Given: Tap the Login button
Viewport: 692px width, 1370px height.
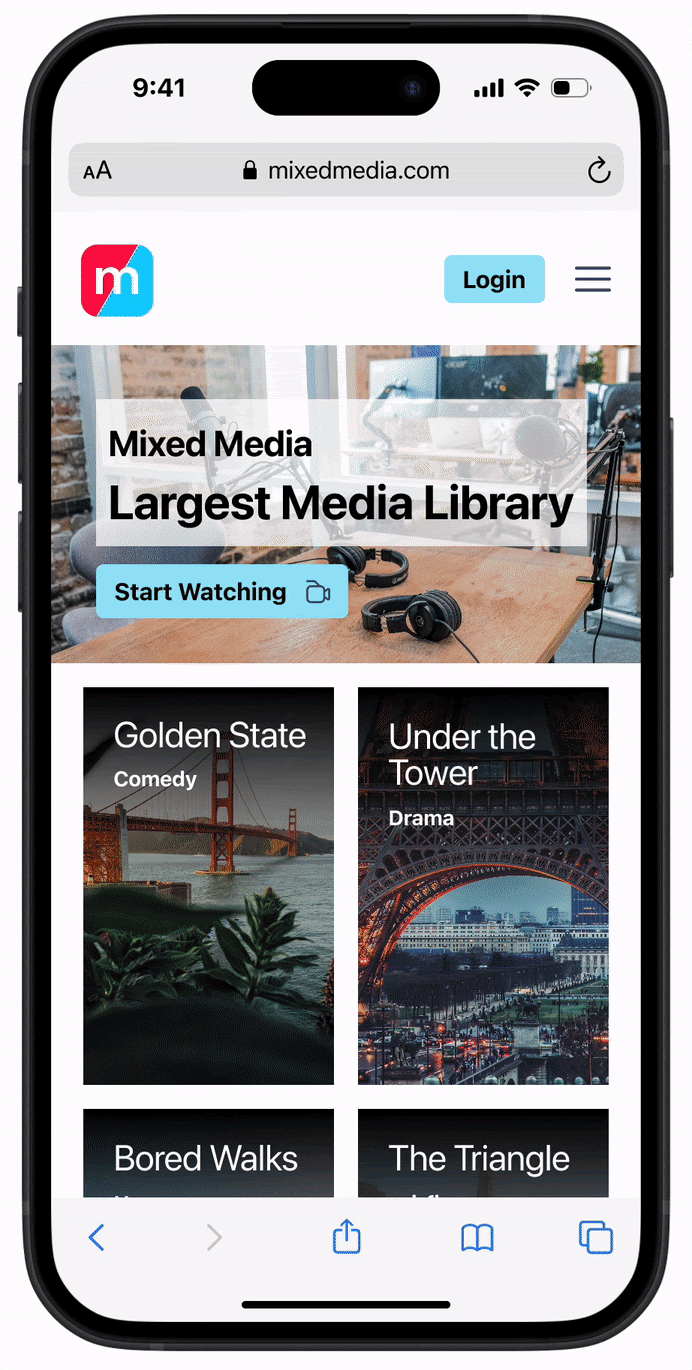Looking at the screenshot, I should pyautogui.click(x=494, y=279).
